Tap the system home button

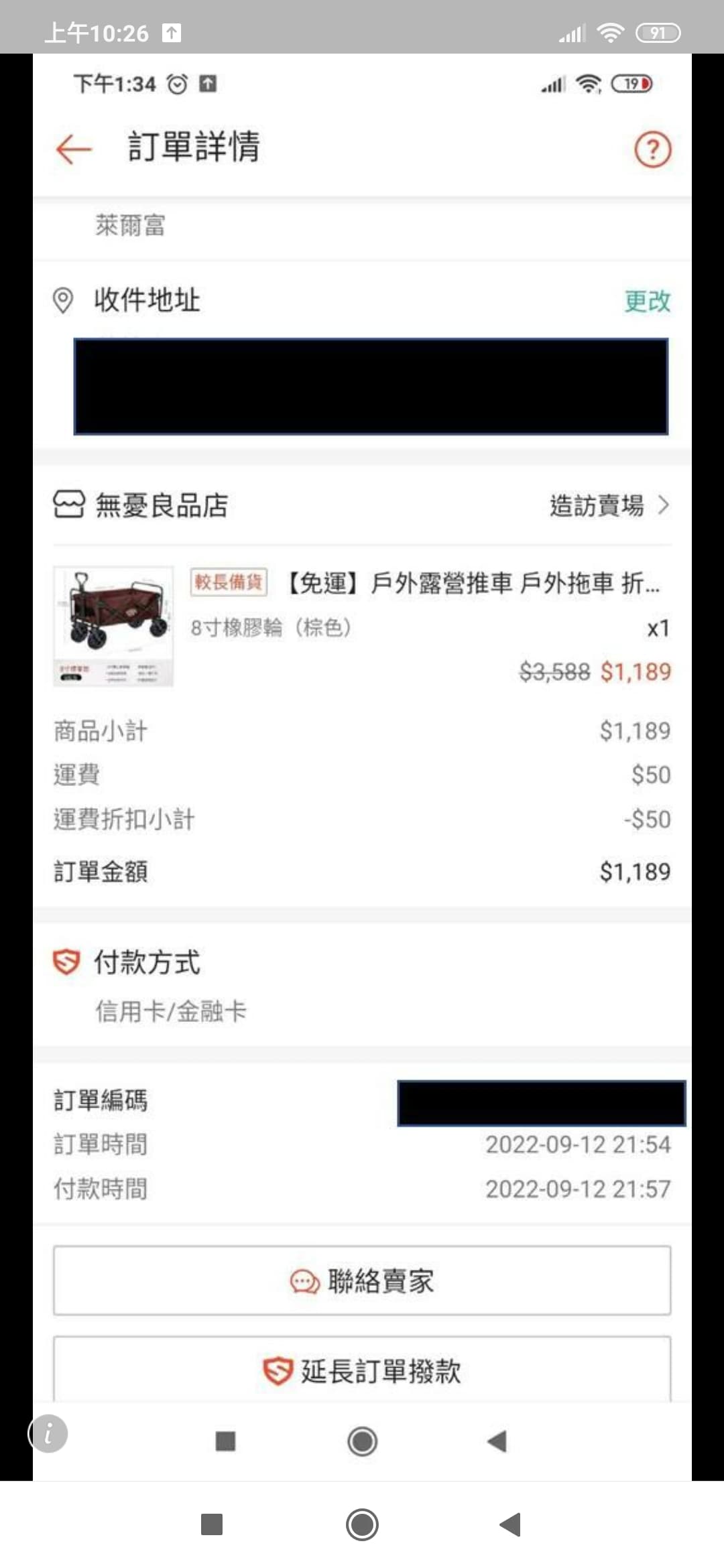(362, 1524)
